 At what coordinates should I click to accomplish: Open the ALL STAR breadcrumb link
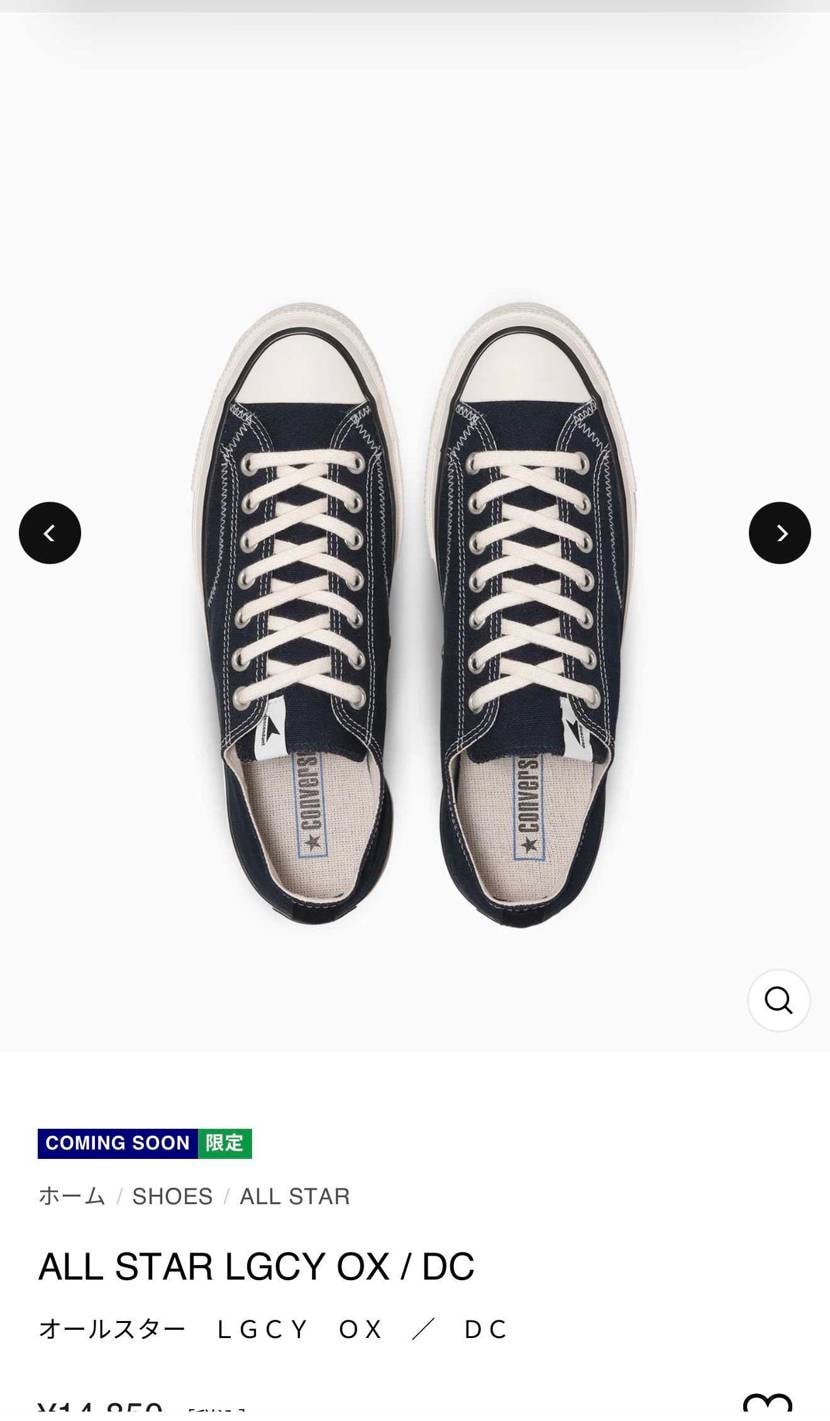(295, 1196)
